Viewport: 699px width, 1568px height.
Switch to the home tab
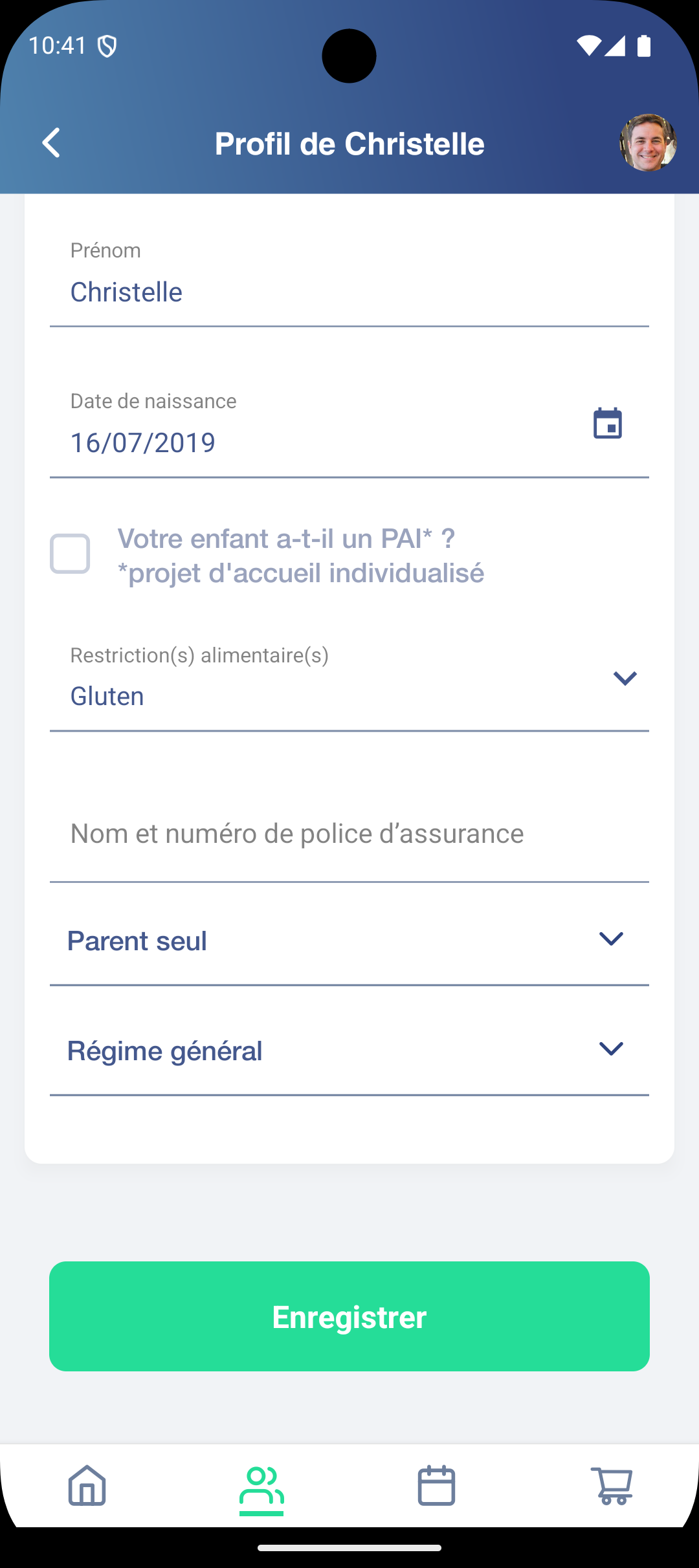[87, 1486]
